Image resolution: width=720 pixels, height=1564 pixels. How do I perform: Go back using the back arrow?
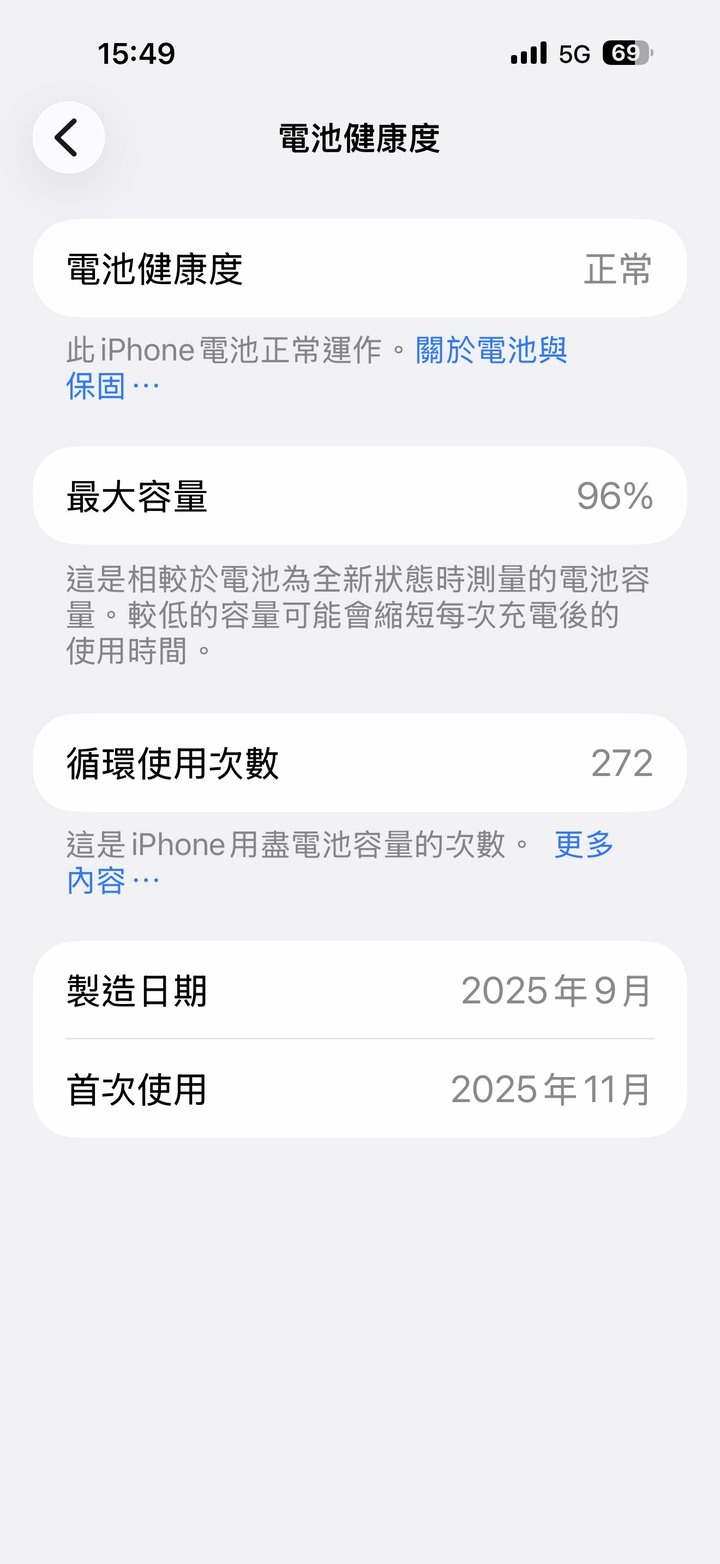68,137
